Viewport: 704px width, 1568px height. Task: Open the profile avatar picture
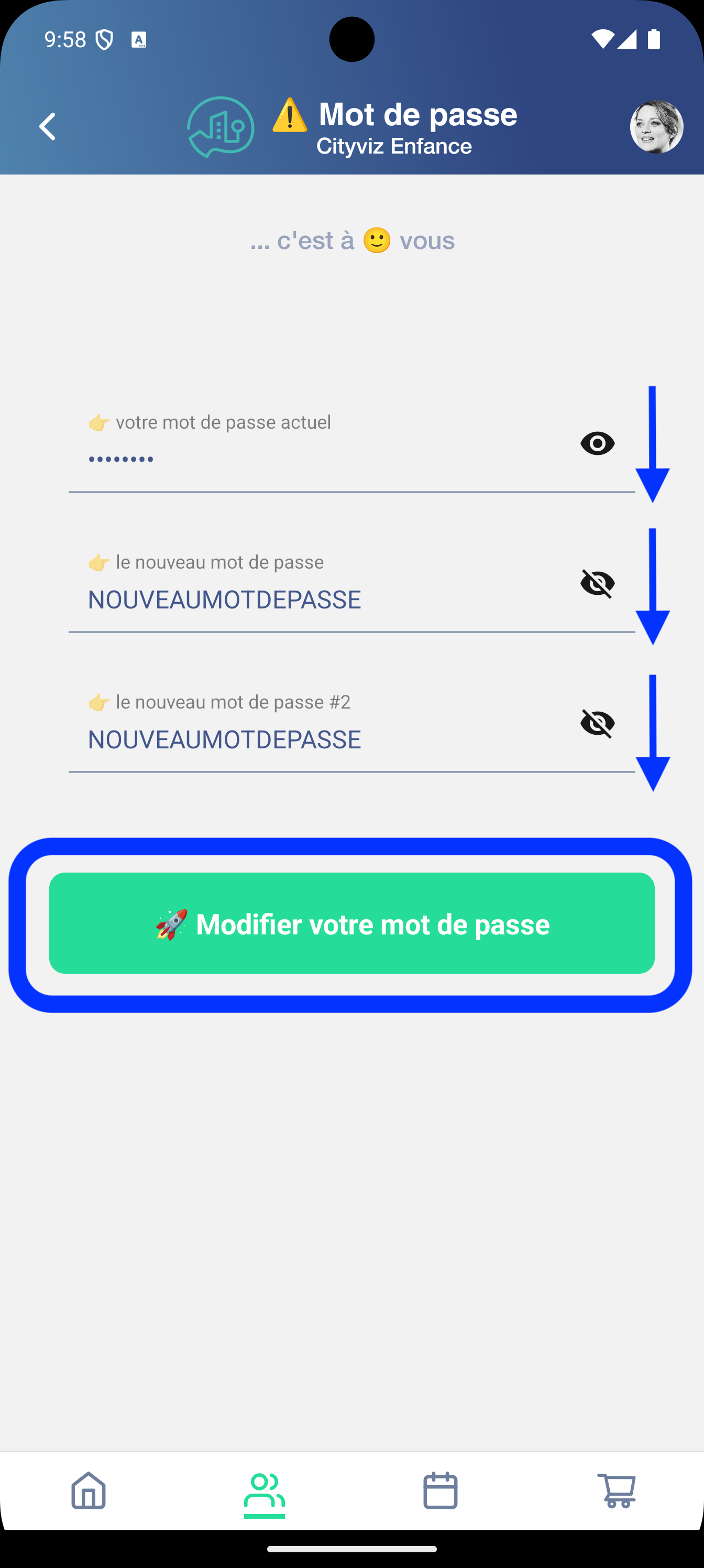[x=656, y=127]
